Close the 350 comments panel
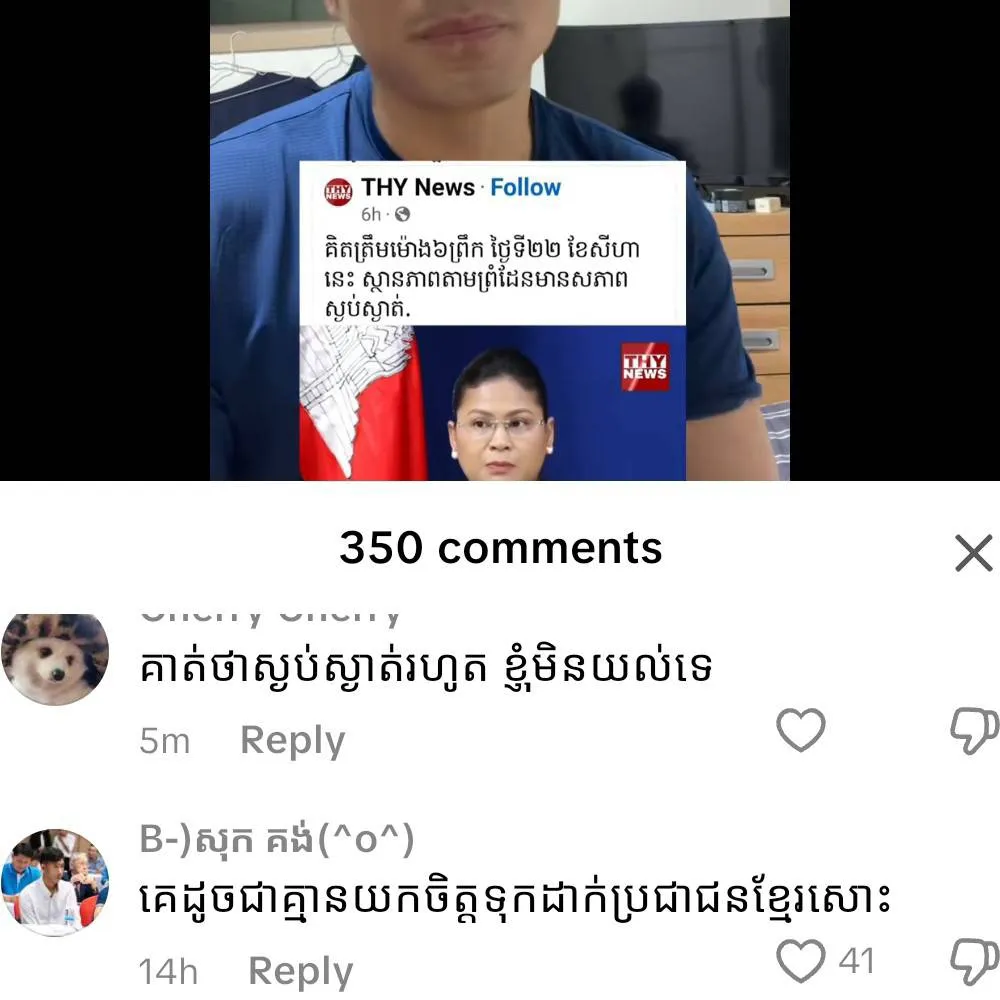The image size is (1000, 1000). pyautogui.click(x=973, y=552)
